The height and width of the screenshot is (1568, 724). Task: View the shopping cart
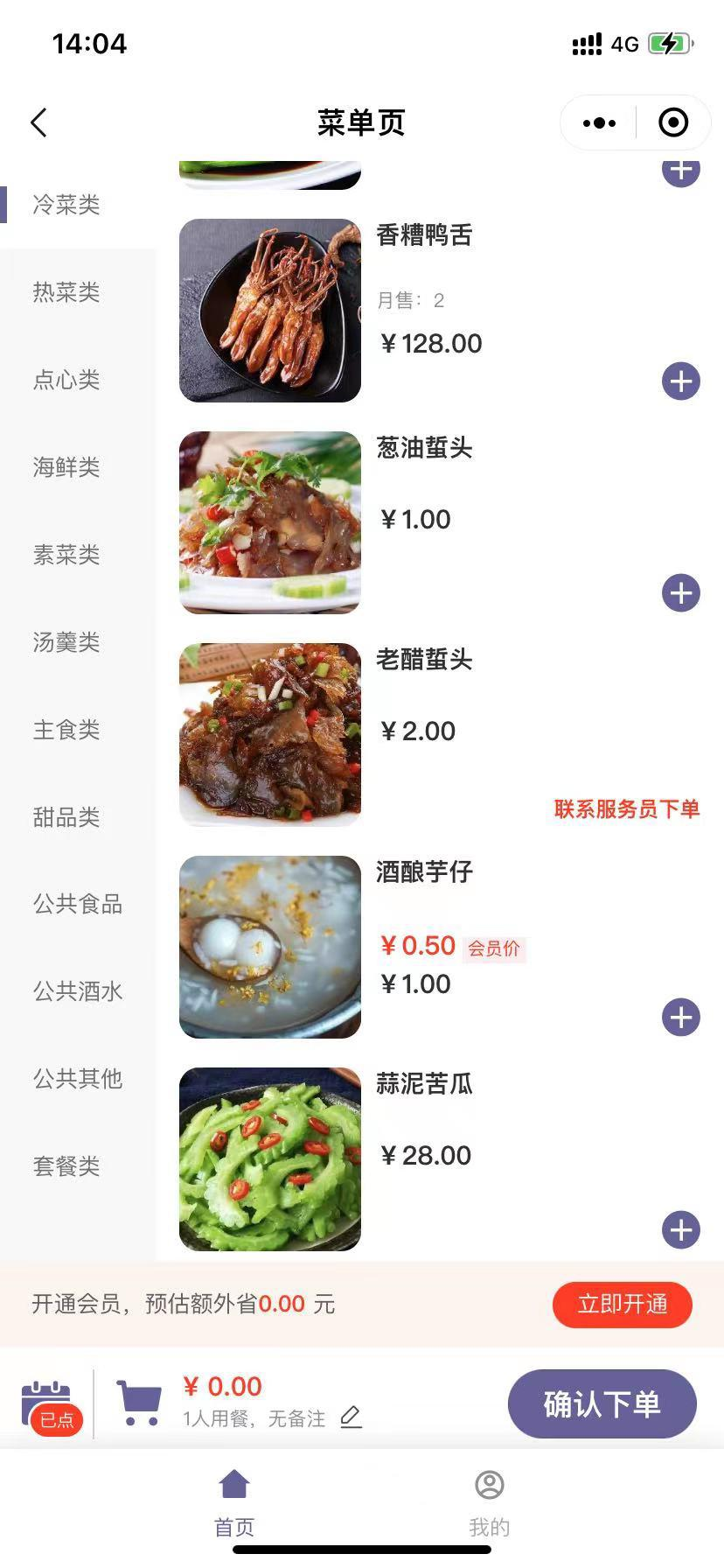tap(139, 1403)
